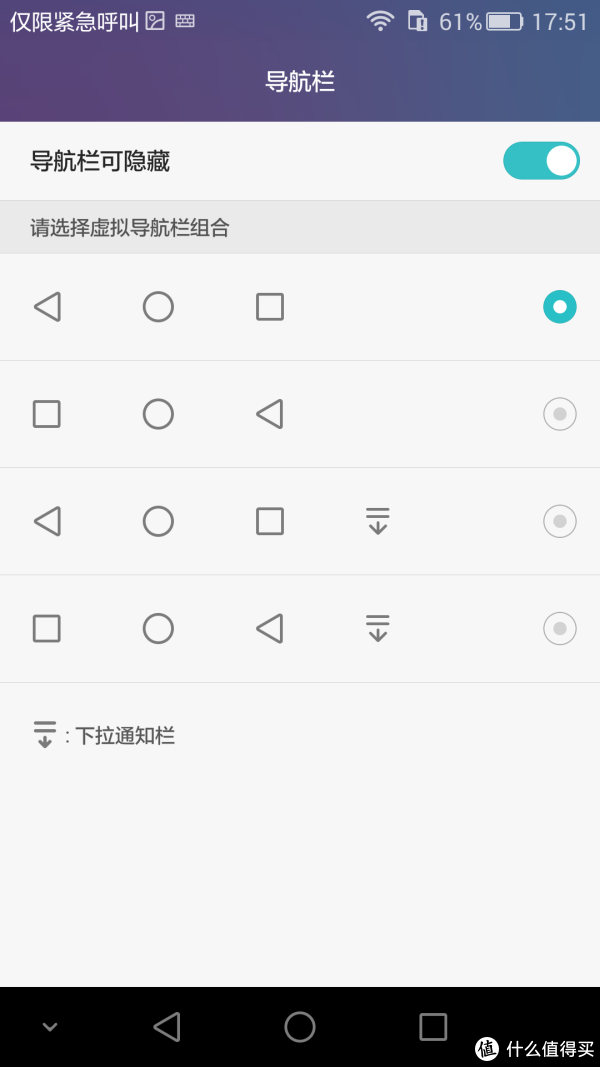
Task: Open recent apps from the navigation bar
Action: (x=433, y=1026)
